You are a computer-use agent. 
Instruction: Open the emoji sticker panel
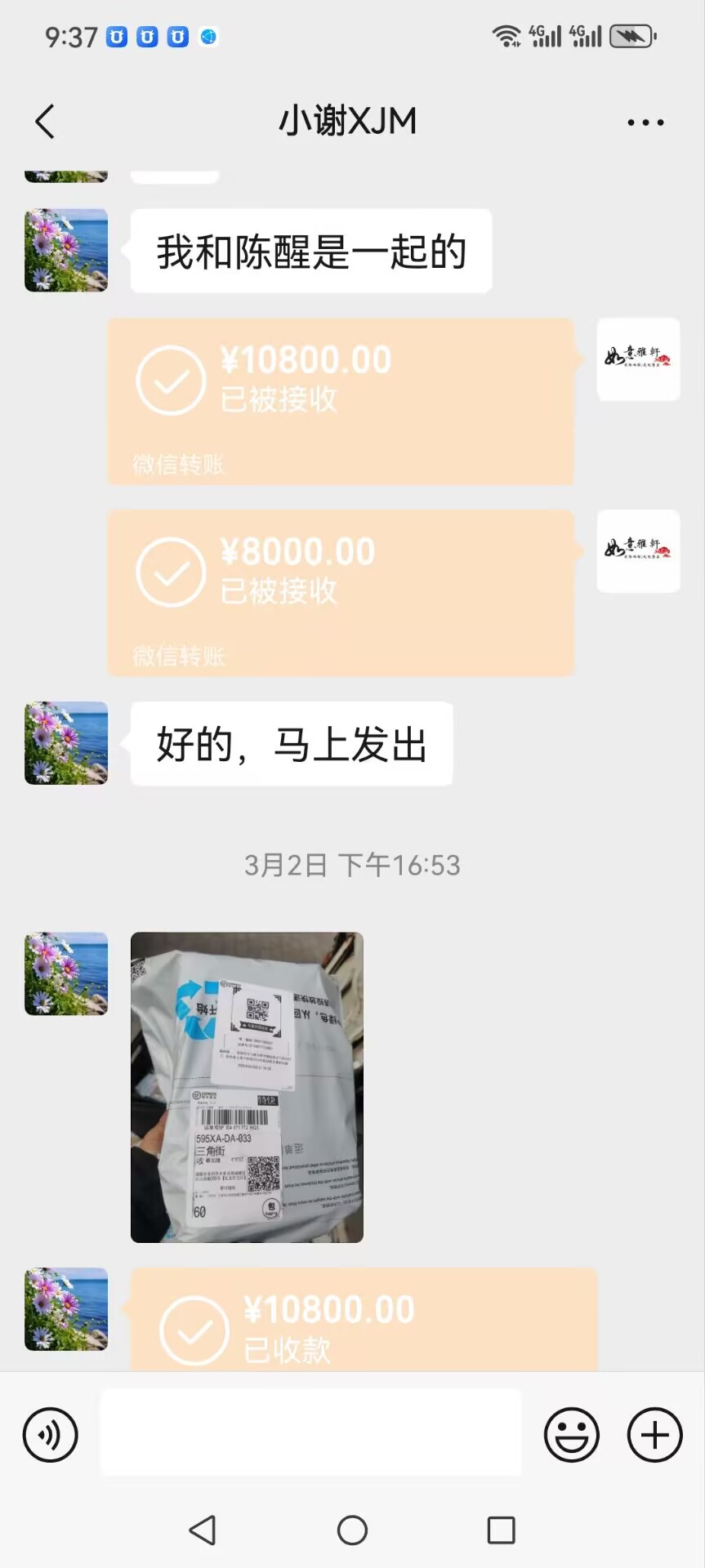pos(572,1435)
